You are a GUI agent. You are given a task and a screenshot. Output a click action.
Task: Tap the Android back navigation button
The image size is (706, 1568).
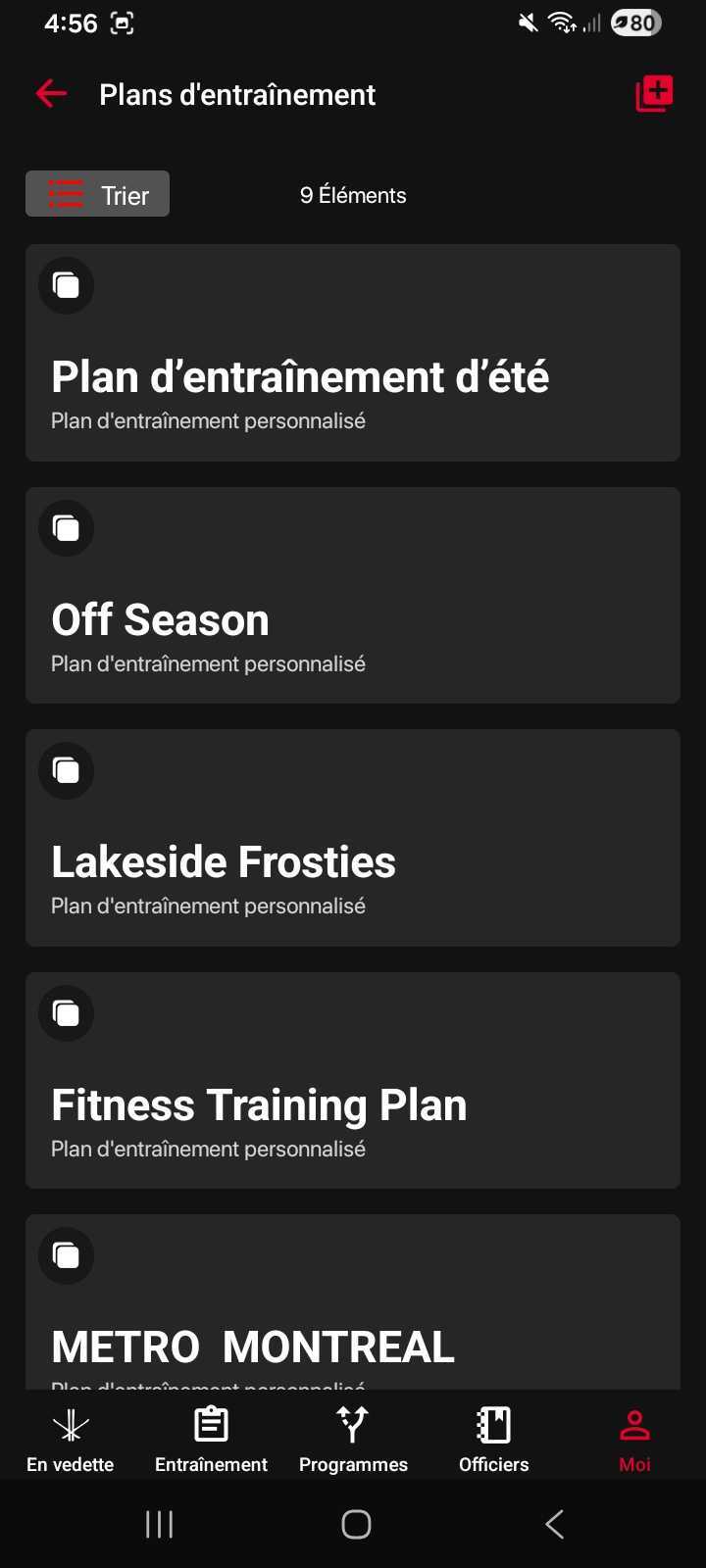click(x=553, y=1523)
